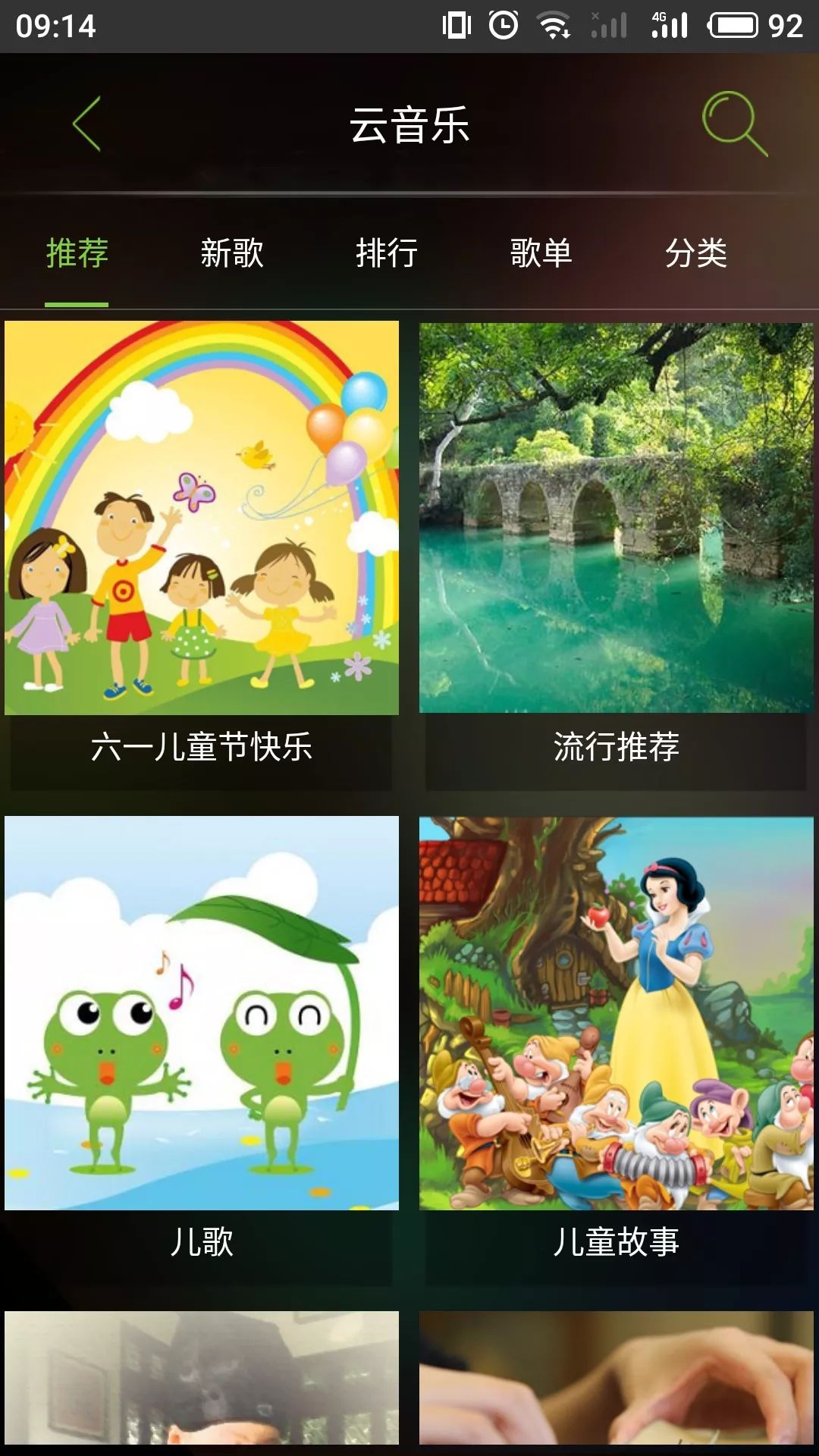Switch to the 分类 tab

pos(696,253)
